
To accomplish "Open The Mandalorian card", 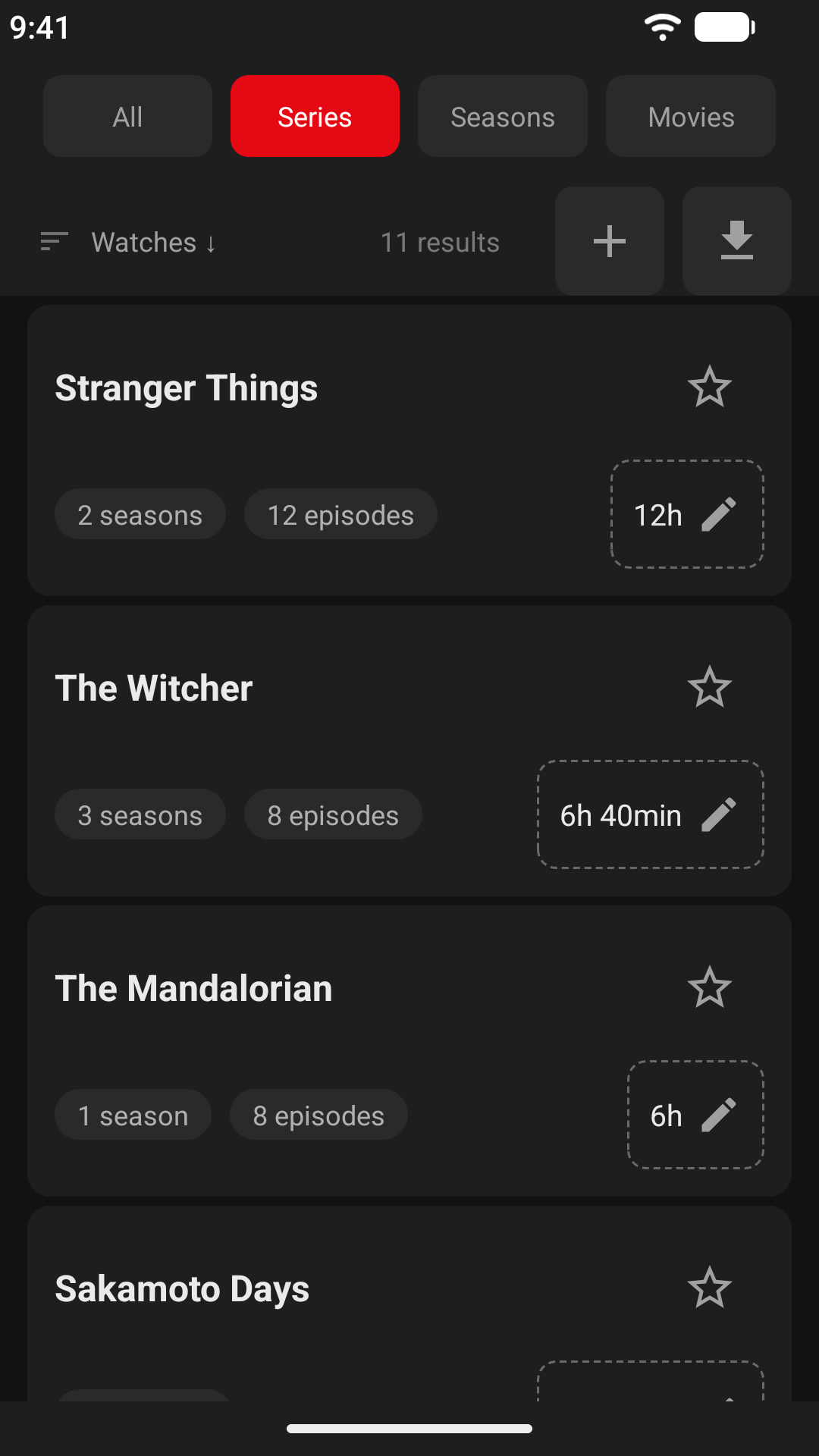I will pos(409,1051).
